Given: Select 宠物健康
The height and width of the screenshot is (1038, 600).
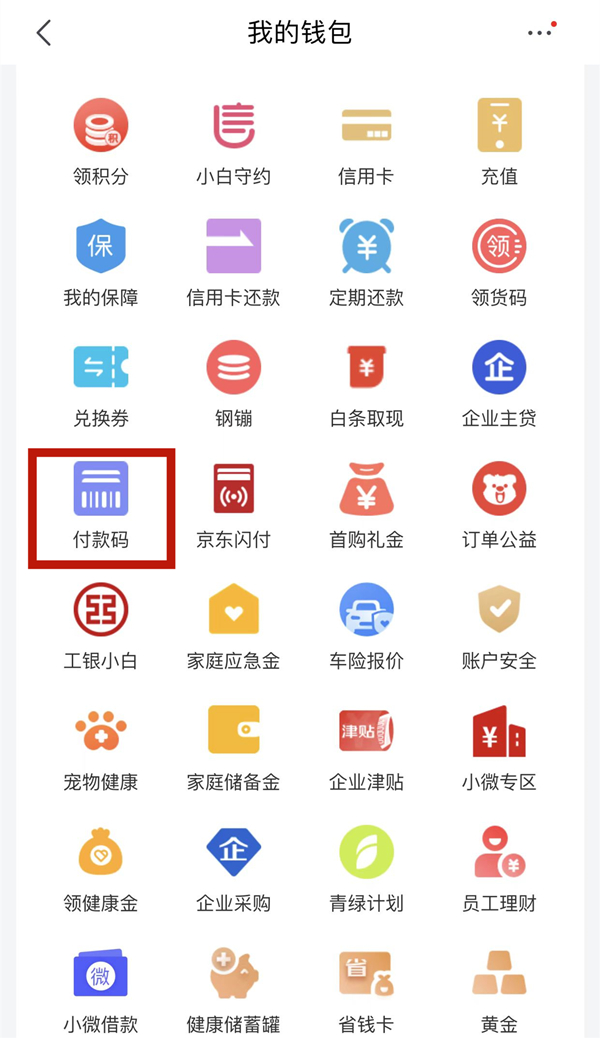Looking at the screenshot, I should point(101,746).
